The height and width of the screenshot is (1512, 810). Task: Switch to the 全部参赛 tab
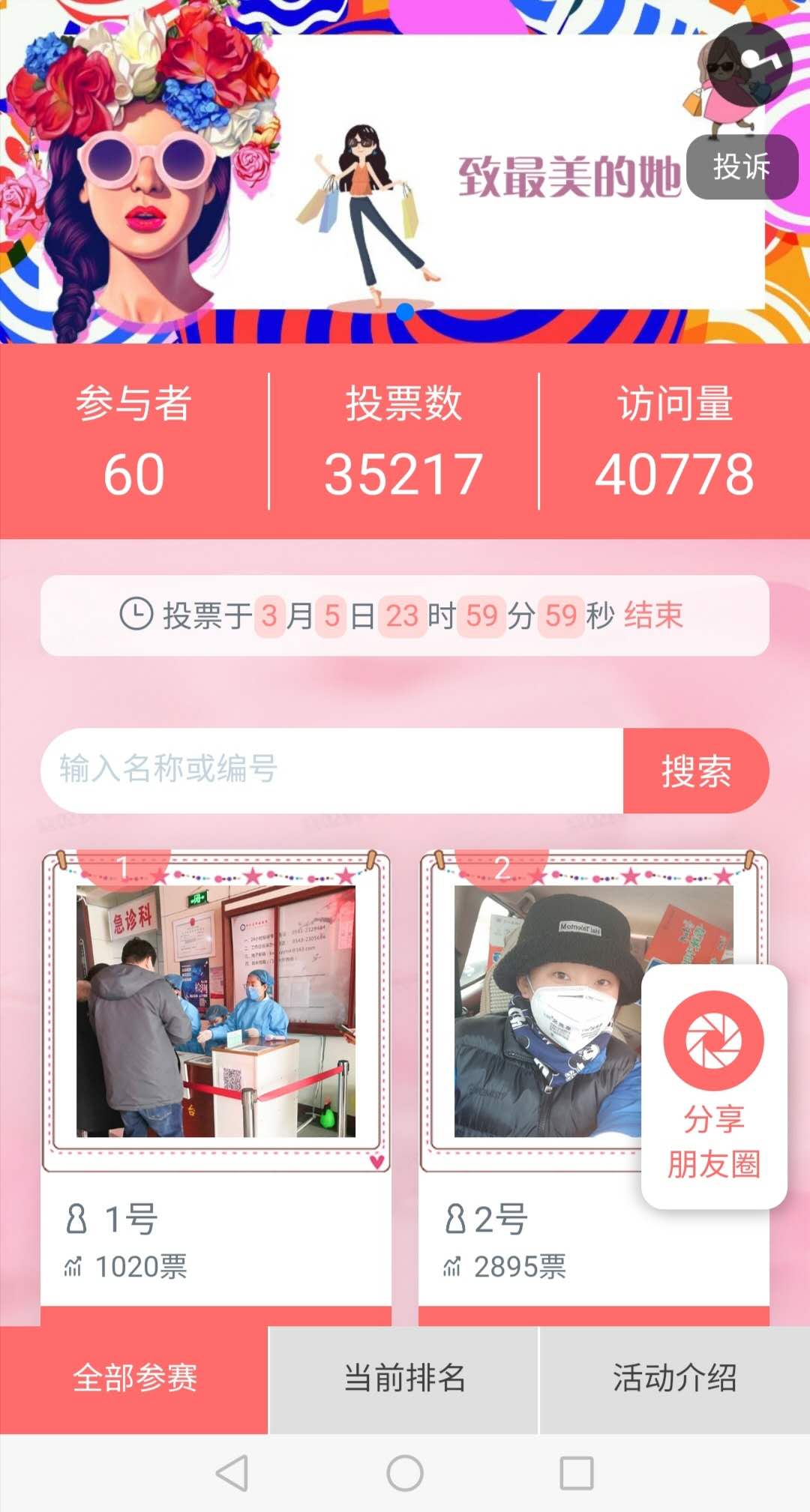pyautogui.click(x=134, y=1379)
